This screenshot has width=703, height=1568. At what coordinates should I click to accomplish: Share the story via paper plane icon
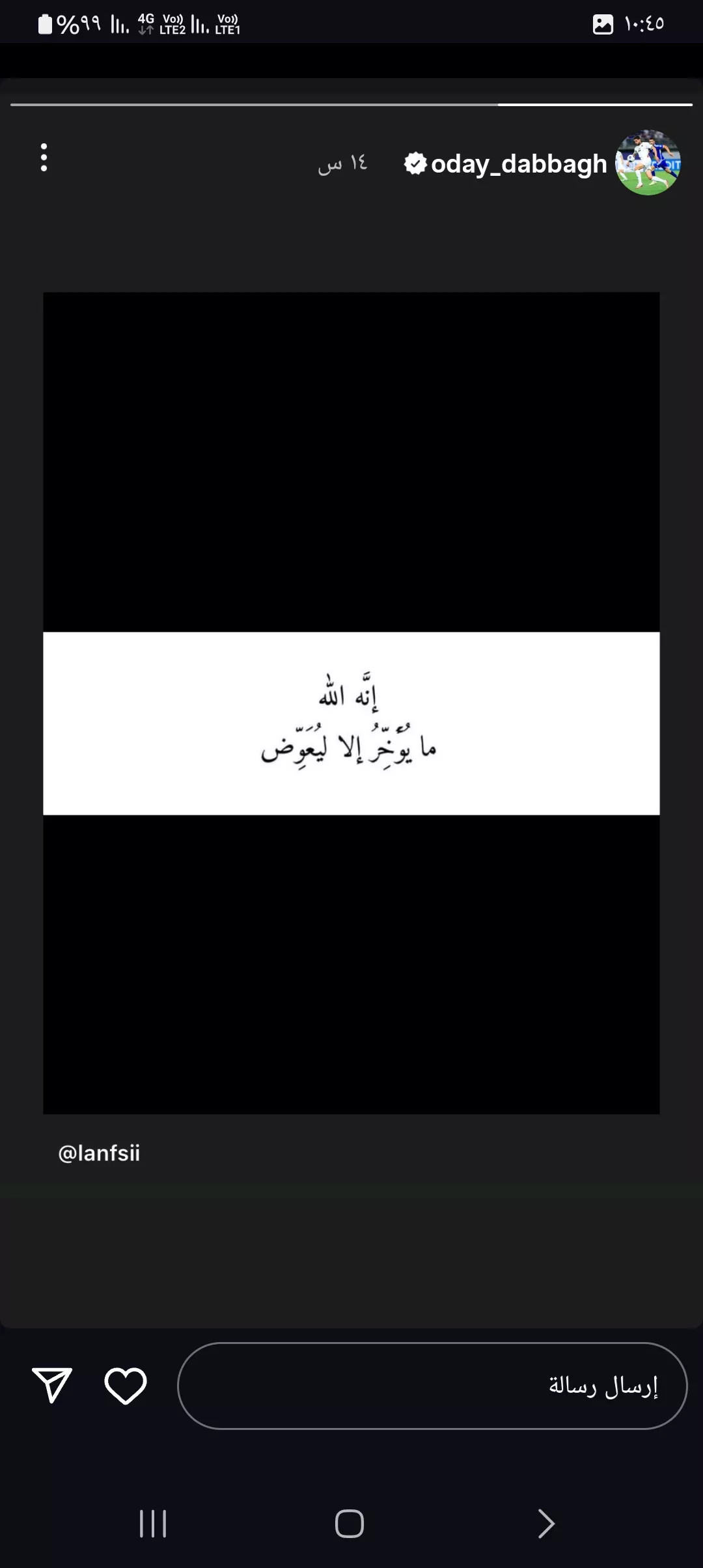[x=52, y=1384]
